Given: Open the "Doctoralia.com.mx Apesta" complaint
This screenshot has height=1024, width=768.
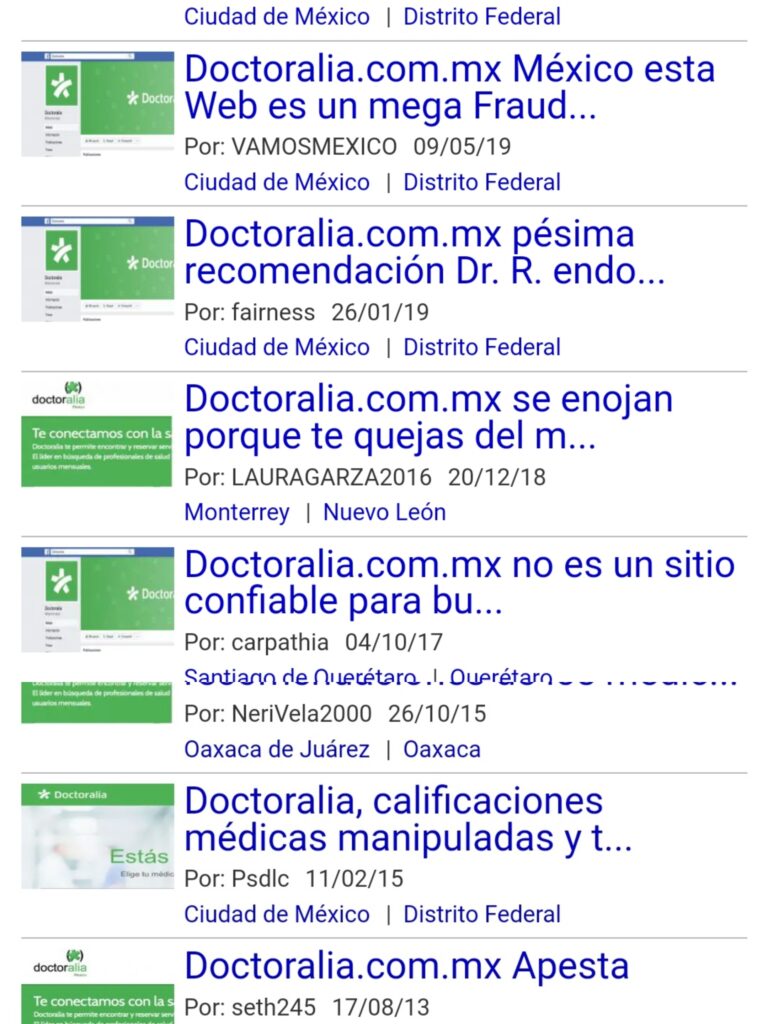Looking at the screenshot, I should 407,966.
